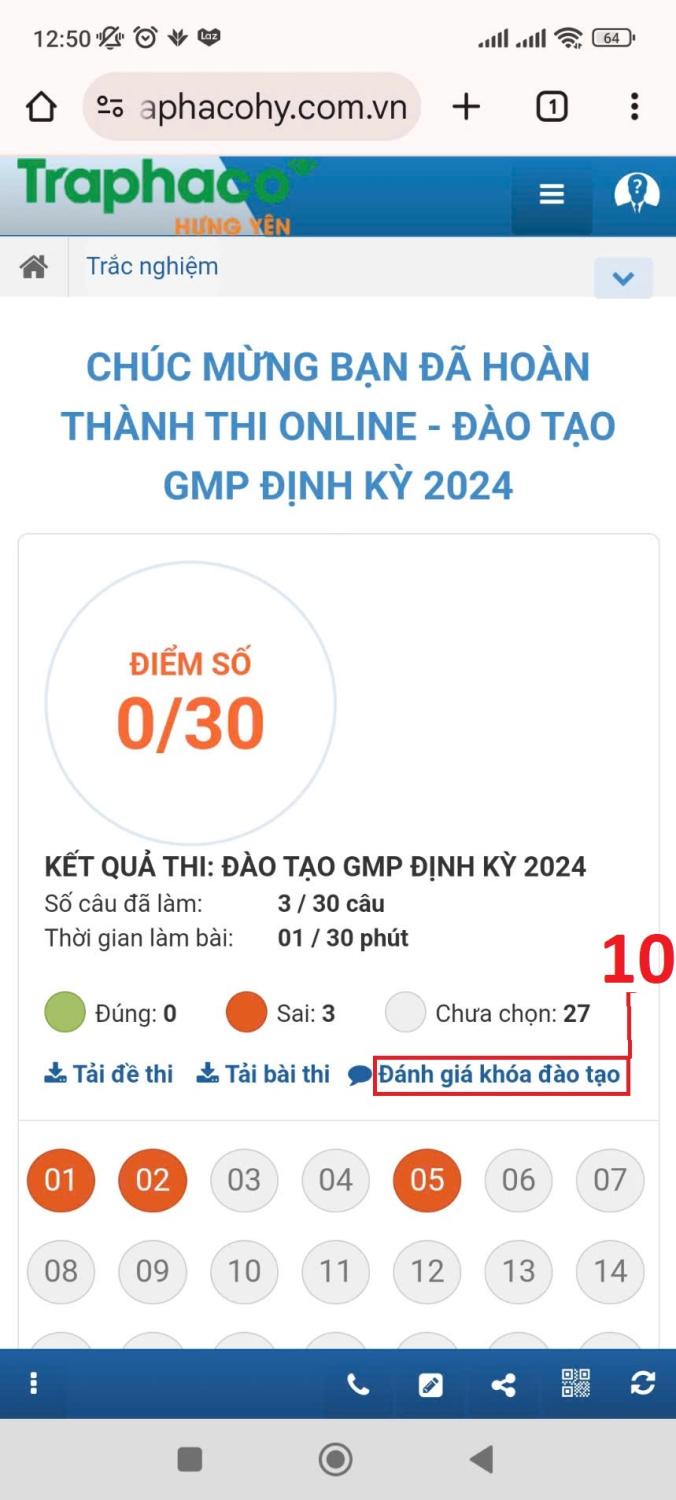
Task: Open the browser overflow menu
Action: click(634, 107)
